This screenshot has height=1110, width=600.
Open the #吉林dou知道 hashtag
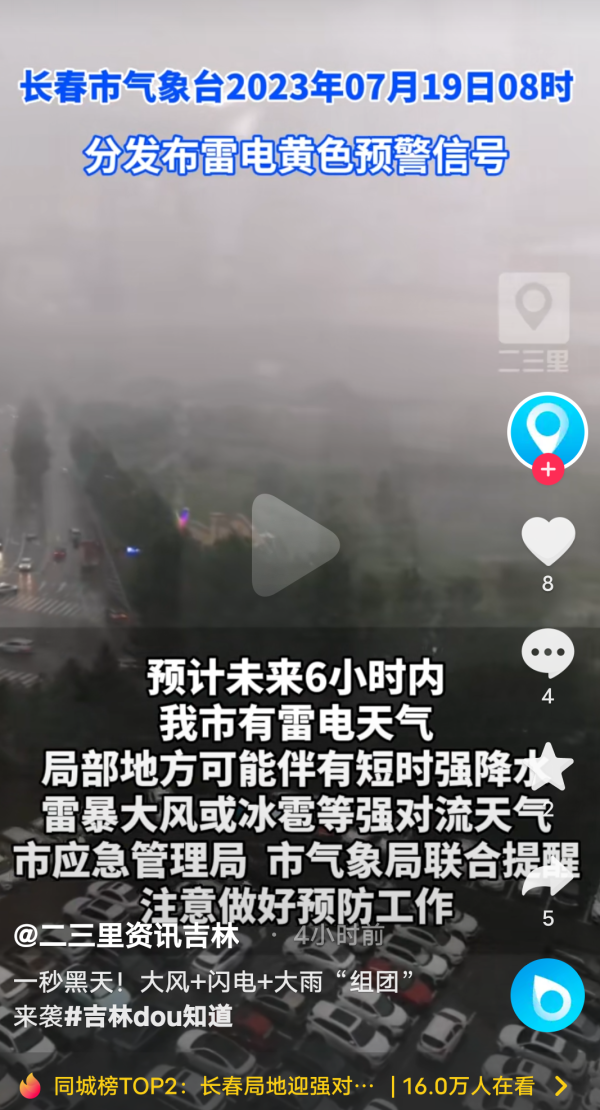coord(149,1016)
